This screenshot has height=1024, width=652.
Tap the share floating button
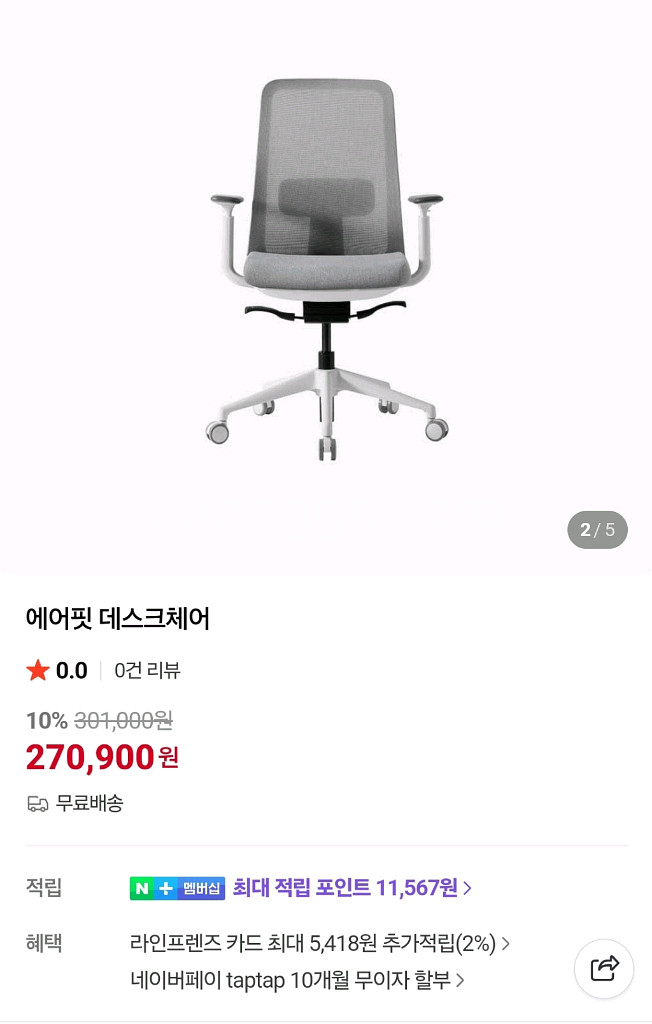pos(604,968)
